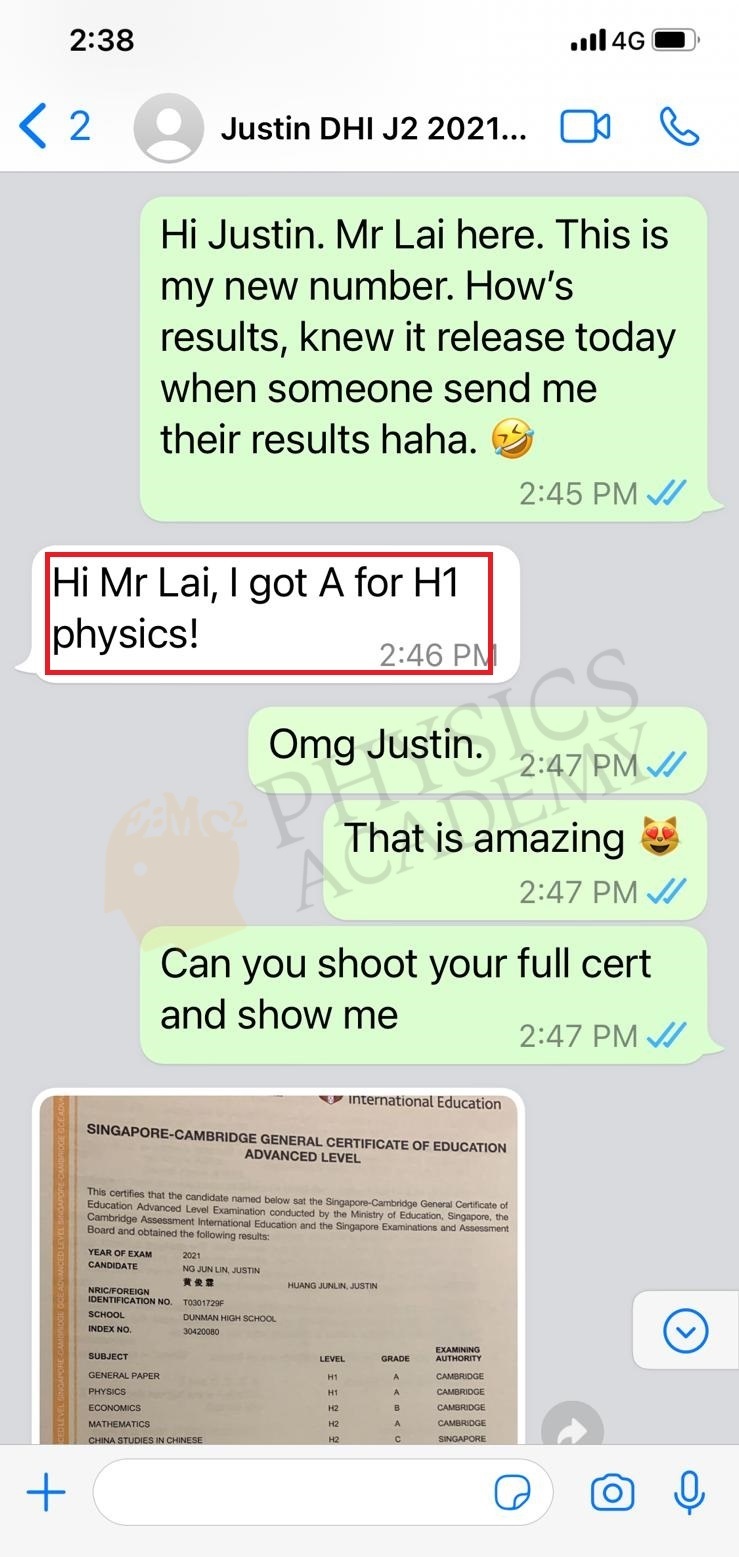Viewport: 739px width, 1557px height.
Task: Go back to the chat list
Action: pos(54,127)
